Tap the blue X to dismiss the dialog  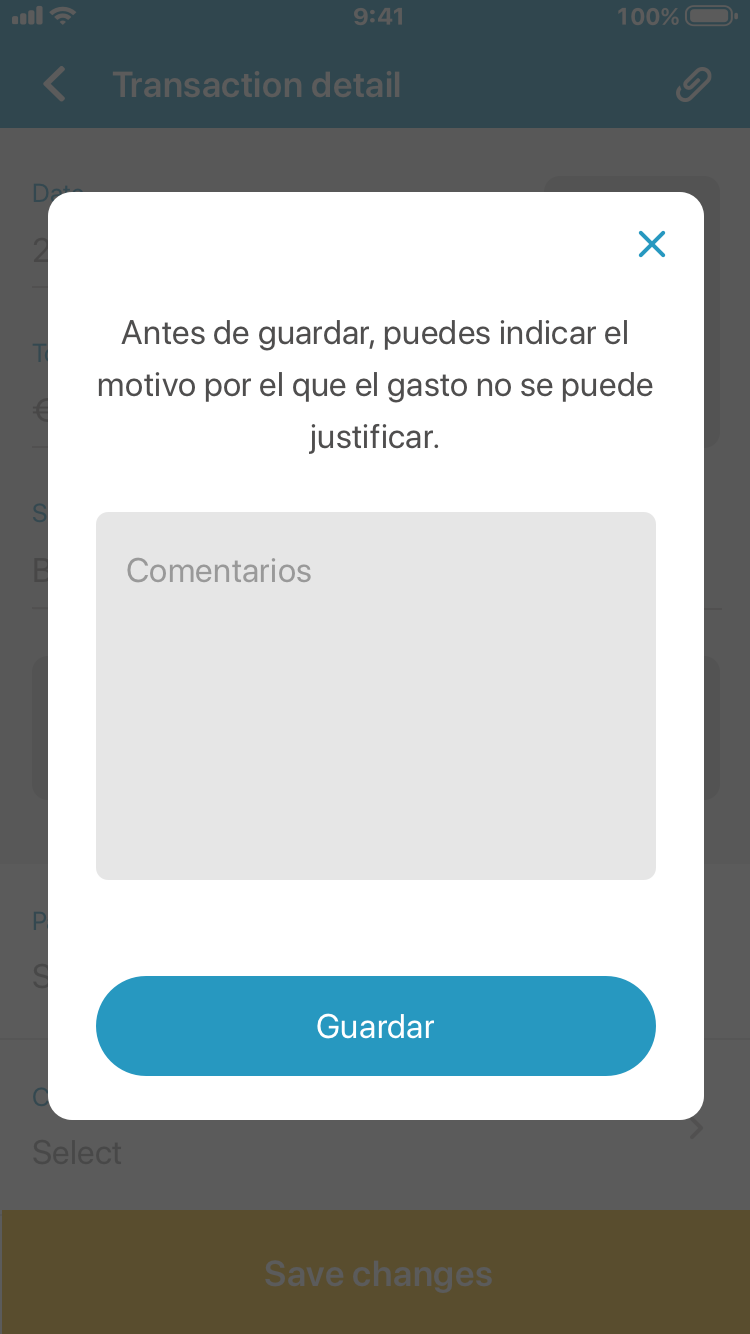(652, 244)
